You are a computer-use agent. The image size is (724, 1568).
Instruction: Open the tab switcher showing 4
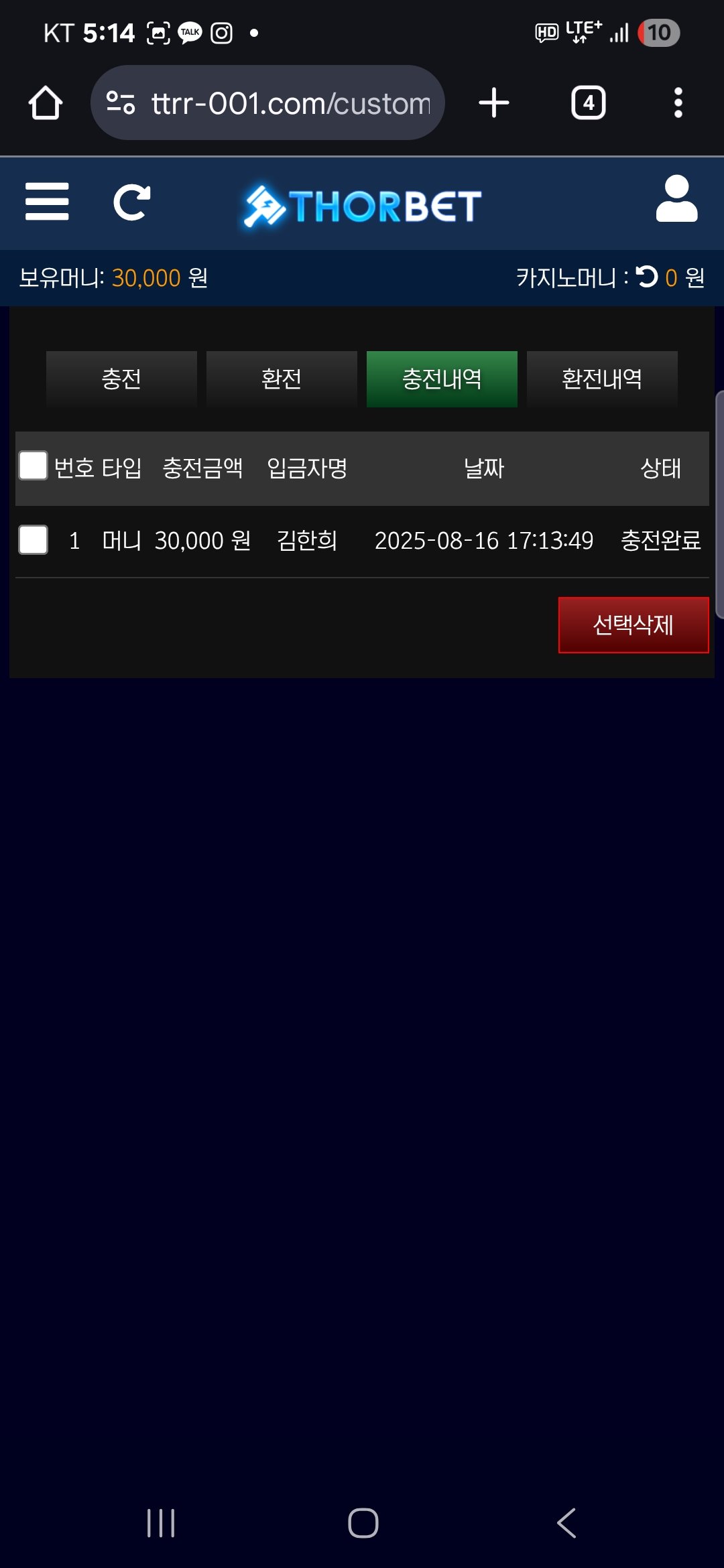tap(589, 103)
